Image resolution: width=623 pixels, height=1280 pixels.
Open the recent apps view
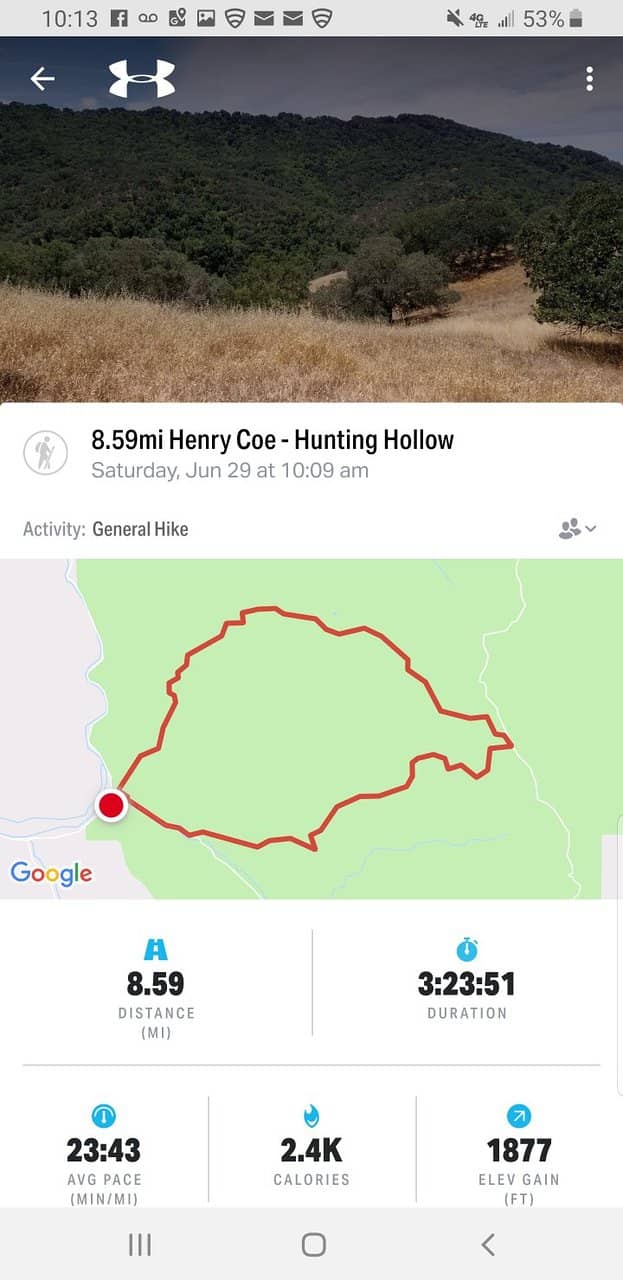[140, 1244]
